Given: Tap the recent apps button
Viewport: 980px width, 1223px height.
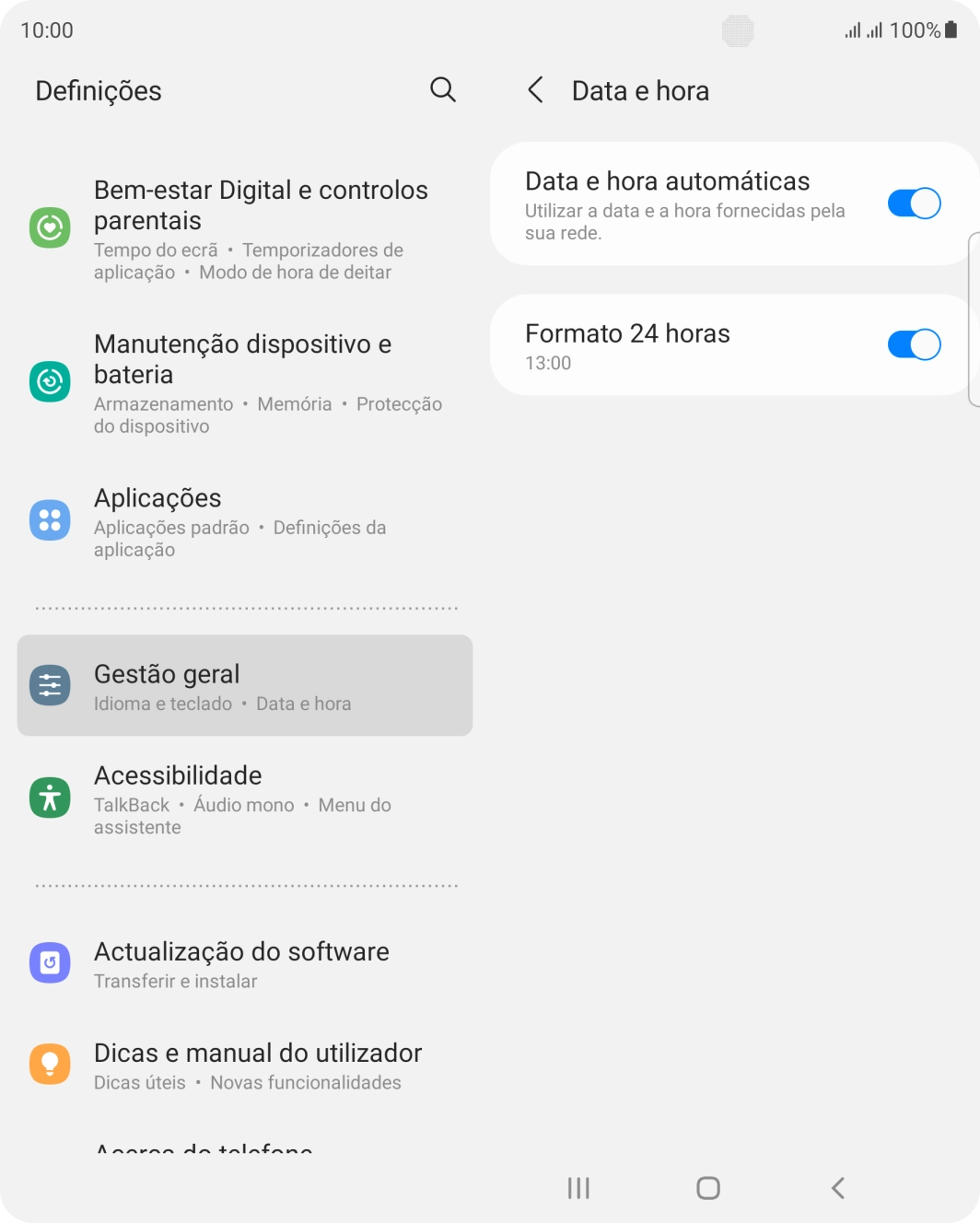Looking at the screenshot, I should click(577, 1188).
